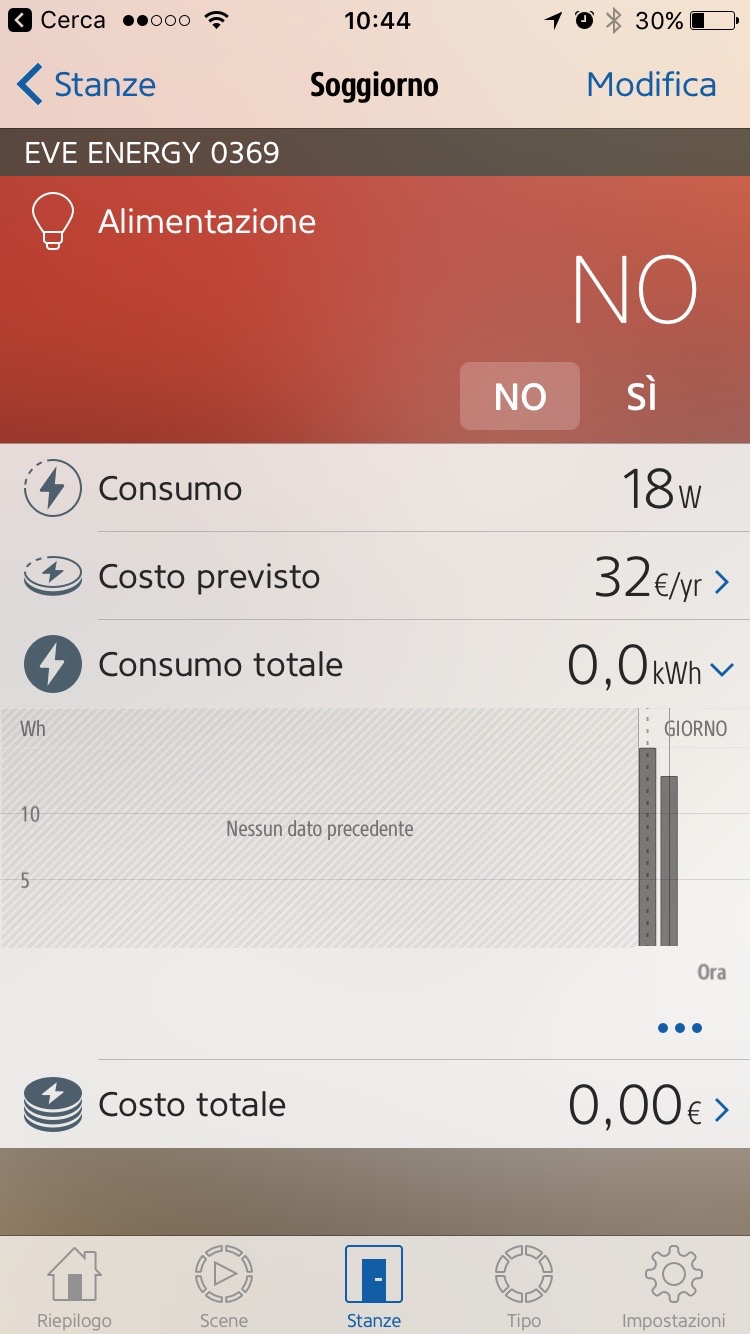Collapse the Consumo totale graph
This screenshot has height=1334, width=750.
(722, 671)
